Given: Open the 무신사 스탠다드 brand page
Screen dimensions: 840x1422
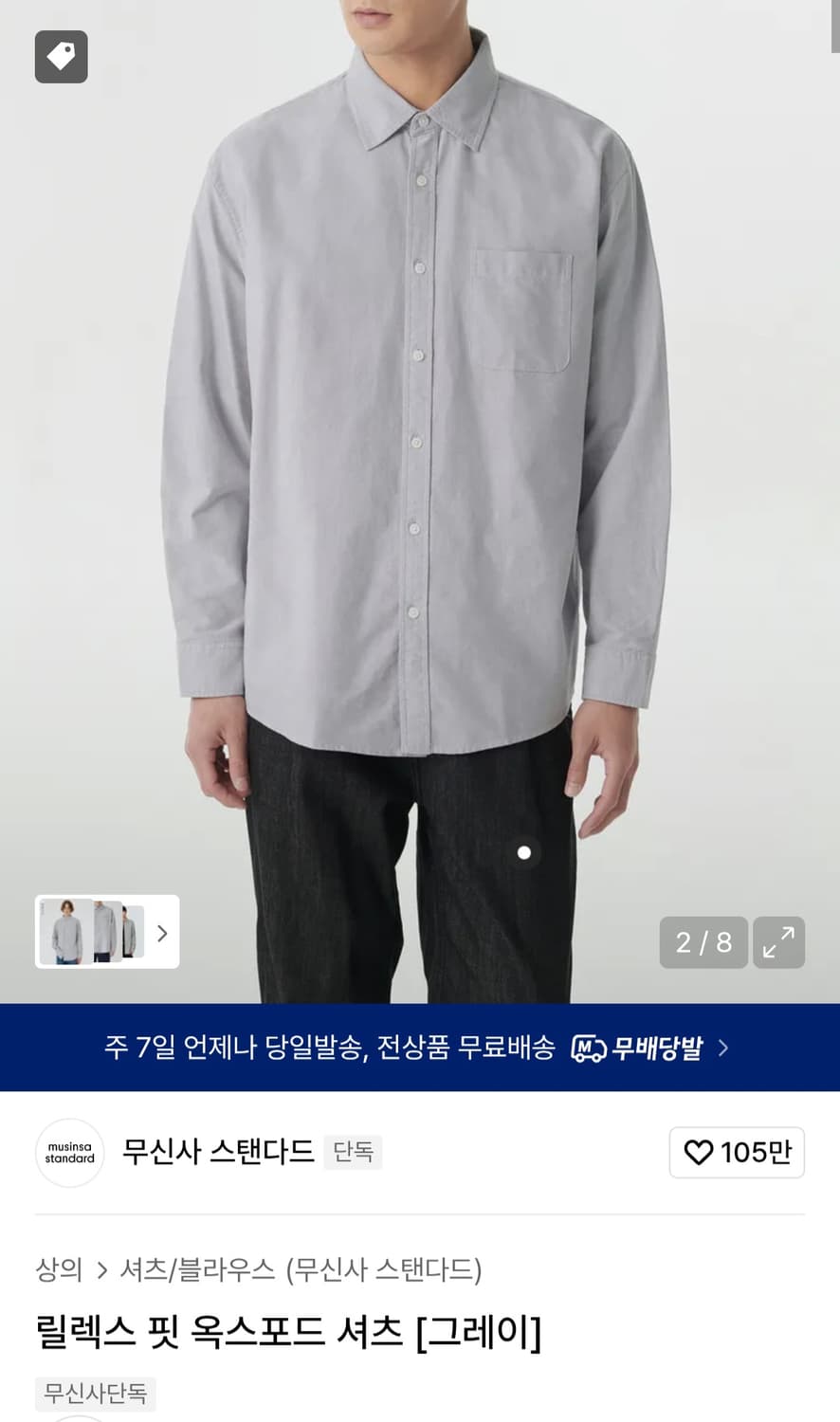Looking at the screenshot, I should [216, 1153].
